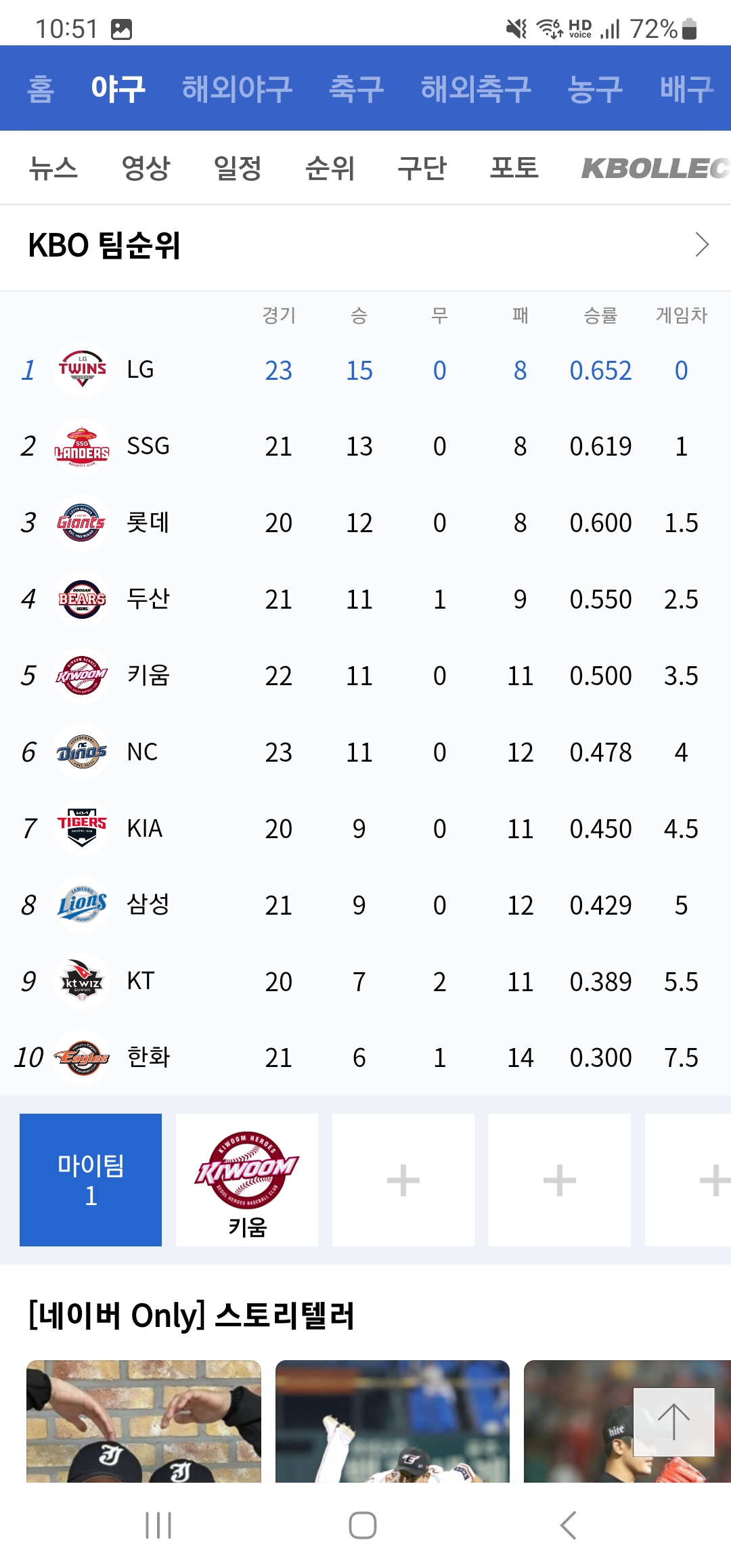Open the 키움 row in the standings
731x1568 pixels.
coord(365,676)
